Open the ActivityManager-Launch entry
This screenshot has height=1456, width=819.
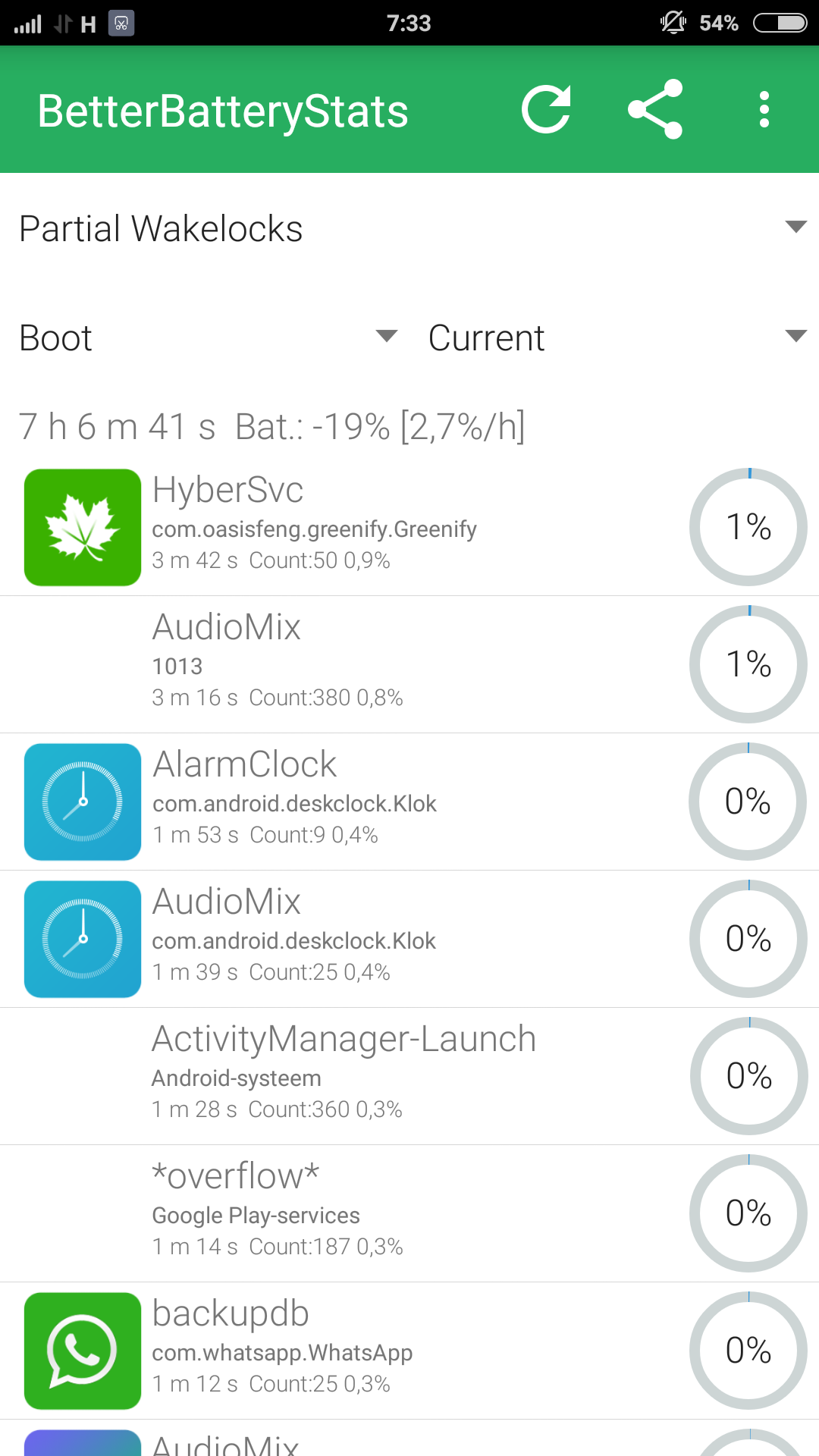(409, 1076)
